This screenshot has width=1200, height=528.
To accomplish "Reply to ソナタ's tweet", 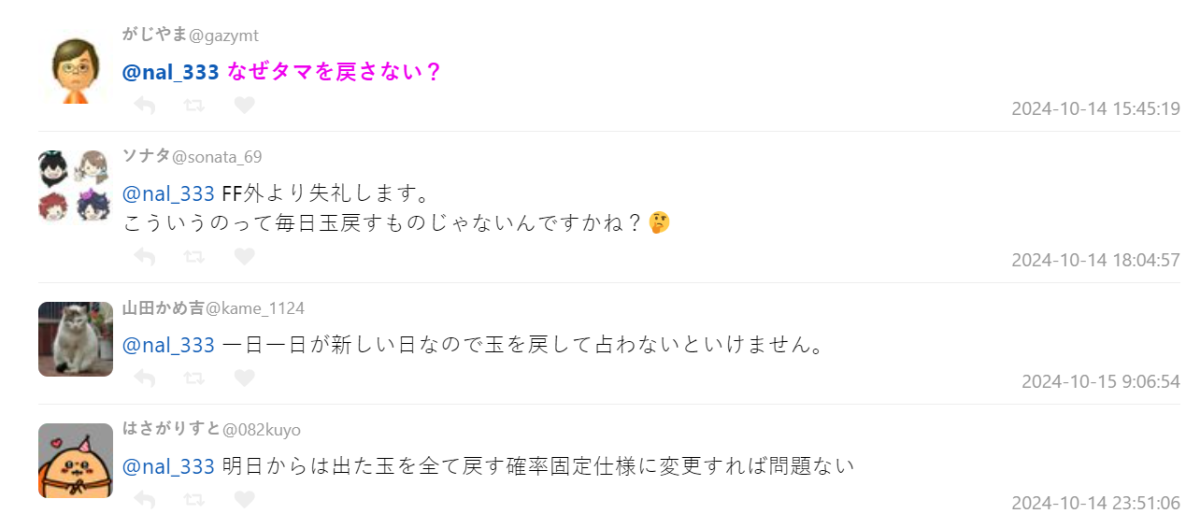I will (x=144, y=257).
